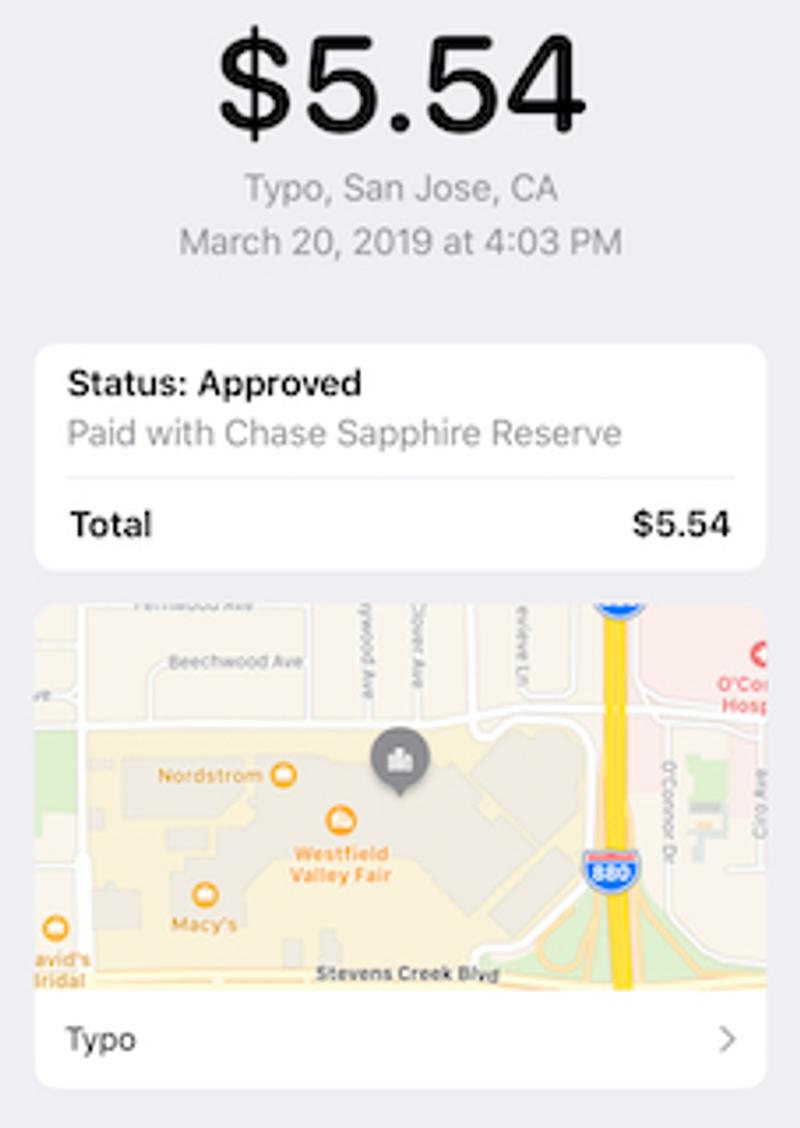Open the transaction location map
Image resolution: width=800 pixels, height=1128 pixels.
tap(400, 800)
